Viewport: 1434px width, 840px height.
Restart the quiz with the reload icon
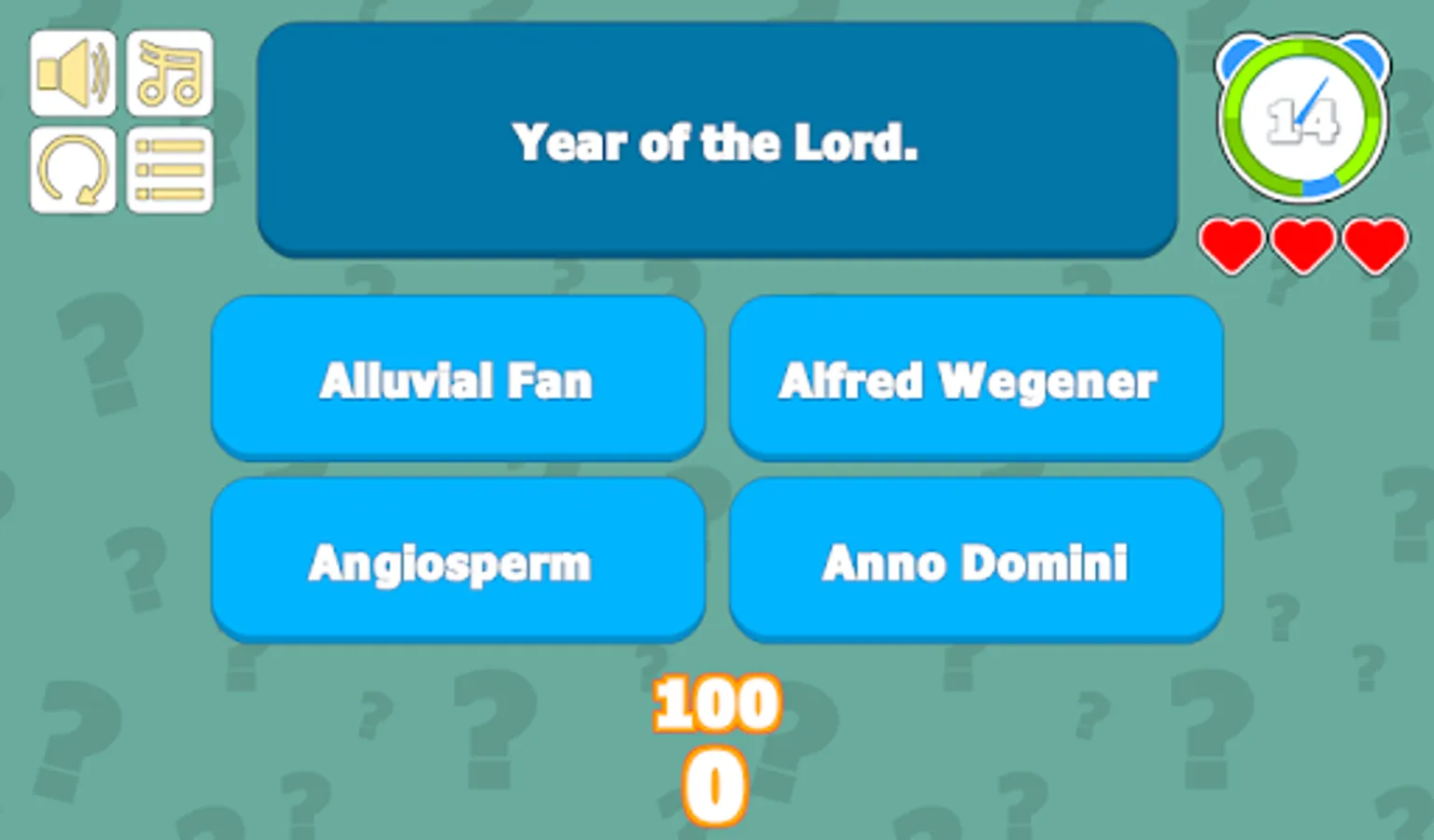(x=73, y=170)
